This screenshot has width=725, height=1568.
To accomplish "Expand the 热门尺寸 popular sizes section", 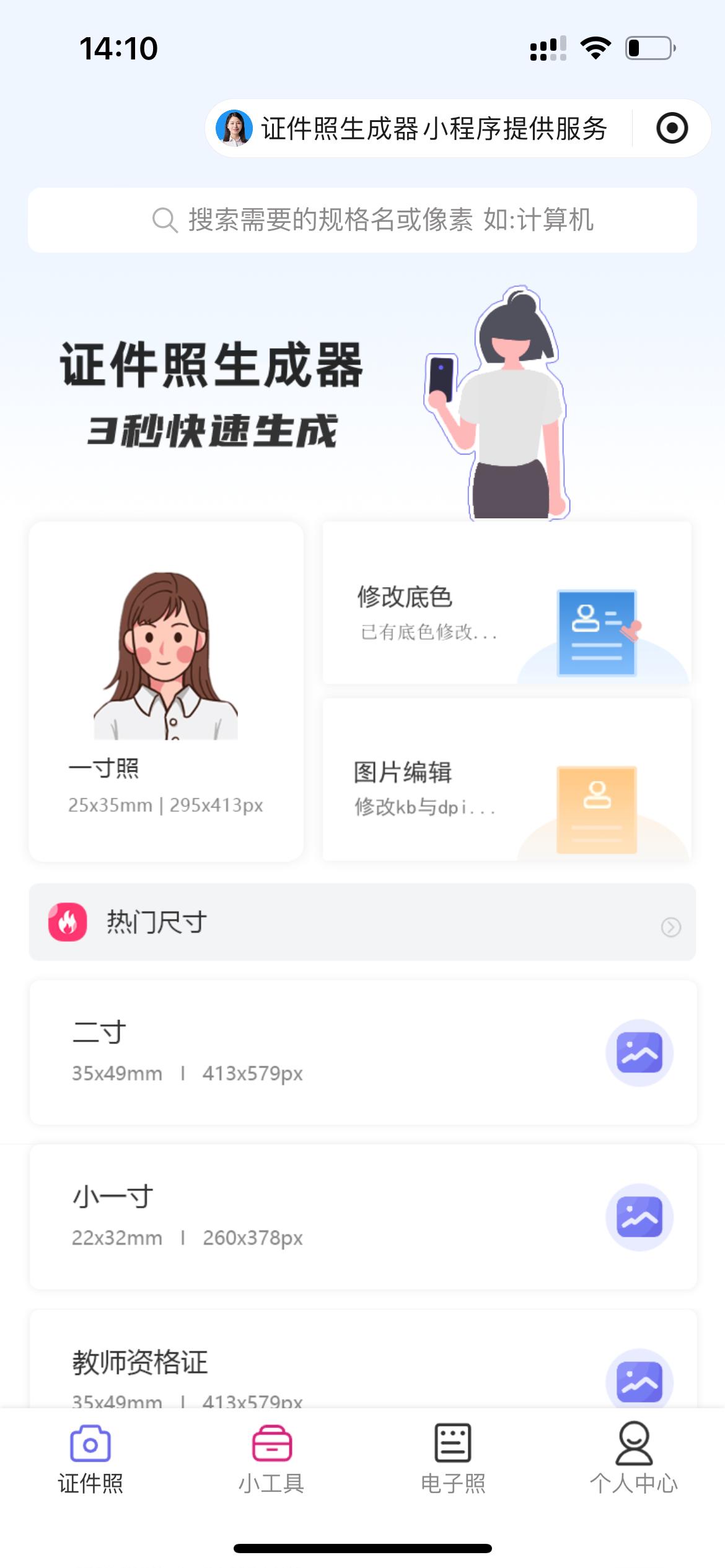I will (x=362, y=922).
